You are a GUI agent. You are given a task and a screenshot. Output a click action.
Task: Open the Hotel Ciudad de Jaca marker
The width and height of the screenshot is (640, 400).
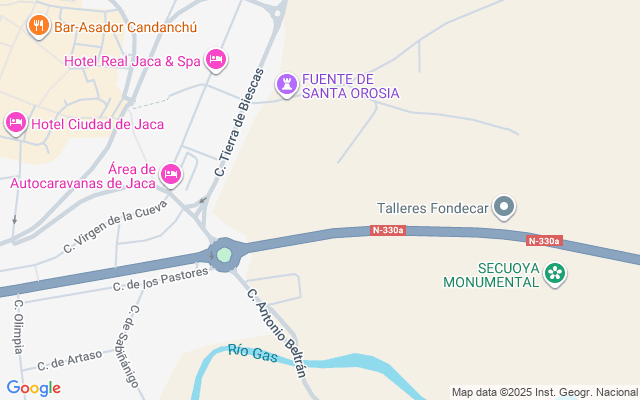pyautogui.click(x=15, y=123)
